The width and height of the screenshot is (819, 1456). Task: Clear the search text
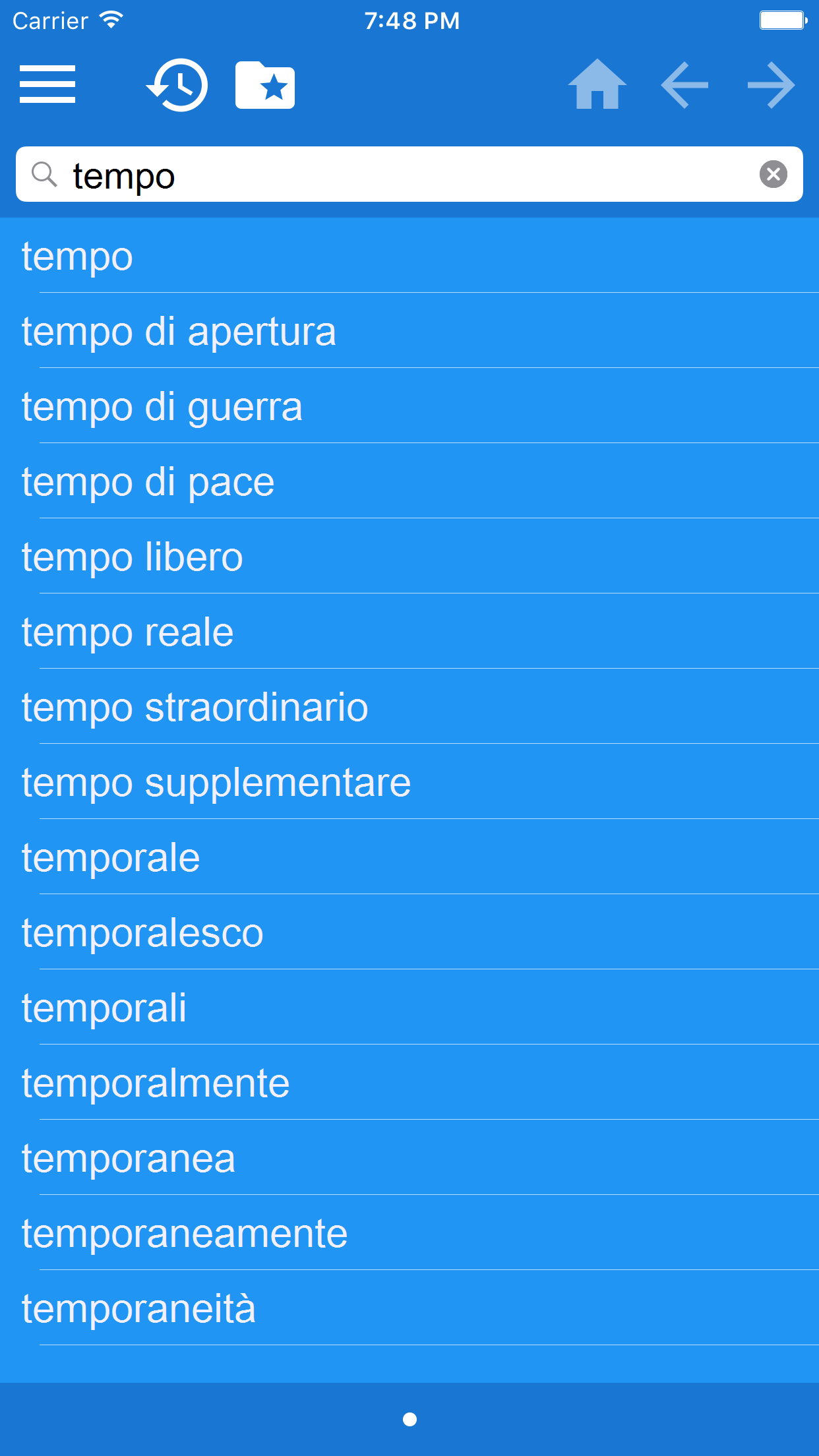(x=773, y=174)
